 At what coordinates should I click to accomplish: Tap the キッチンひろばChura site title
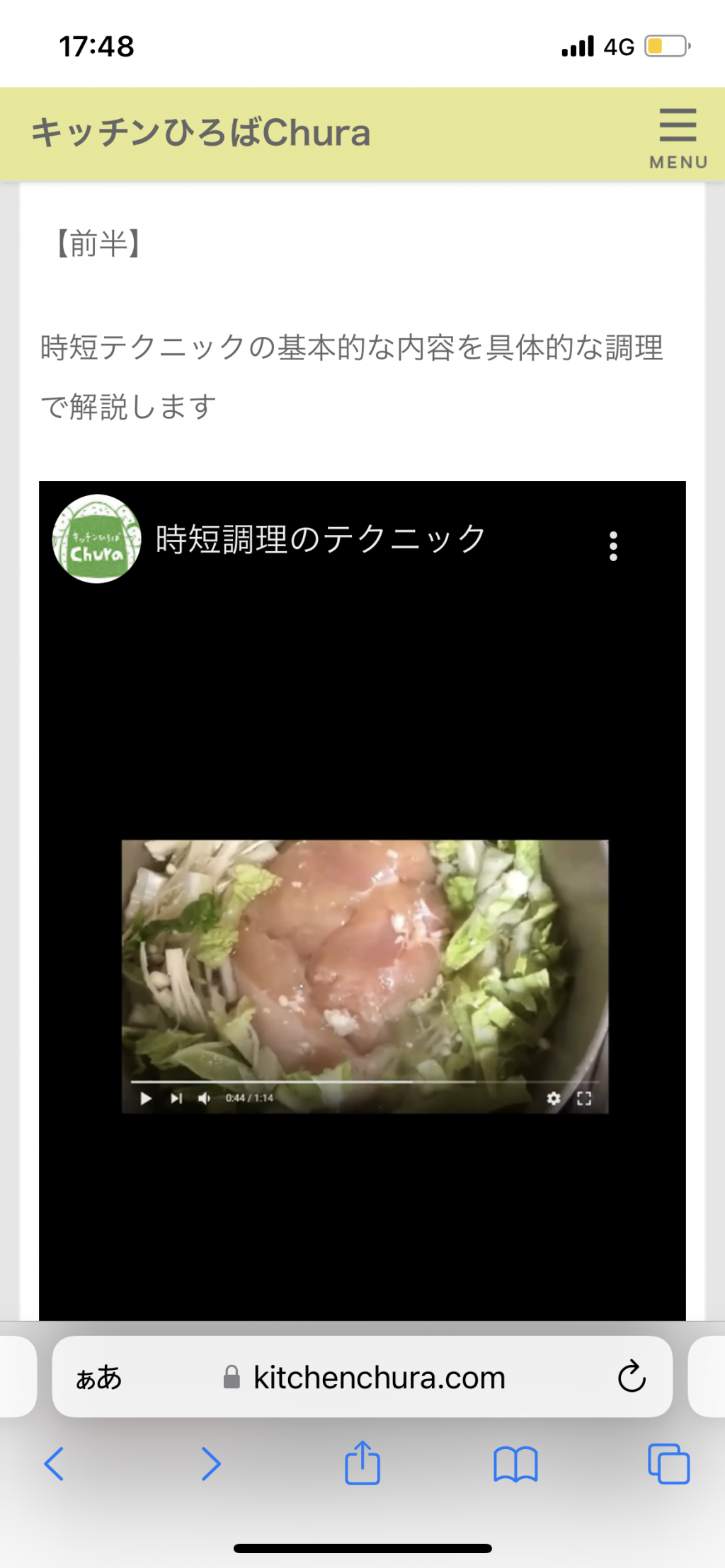[x=201, y=133]
